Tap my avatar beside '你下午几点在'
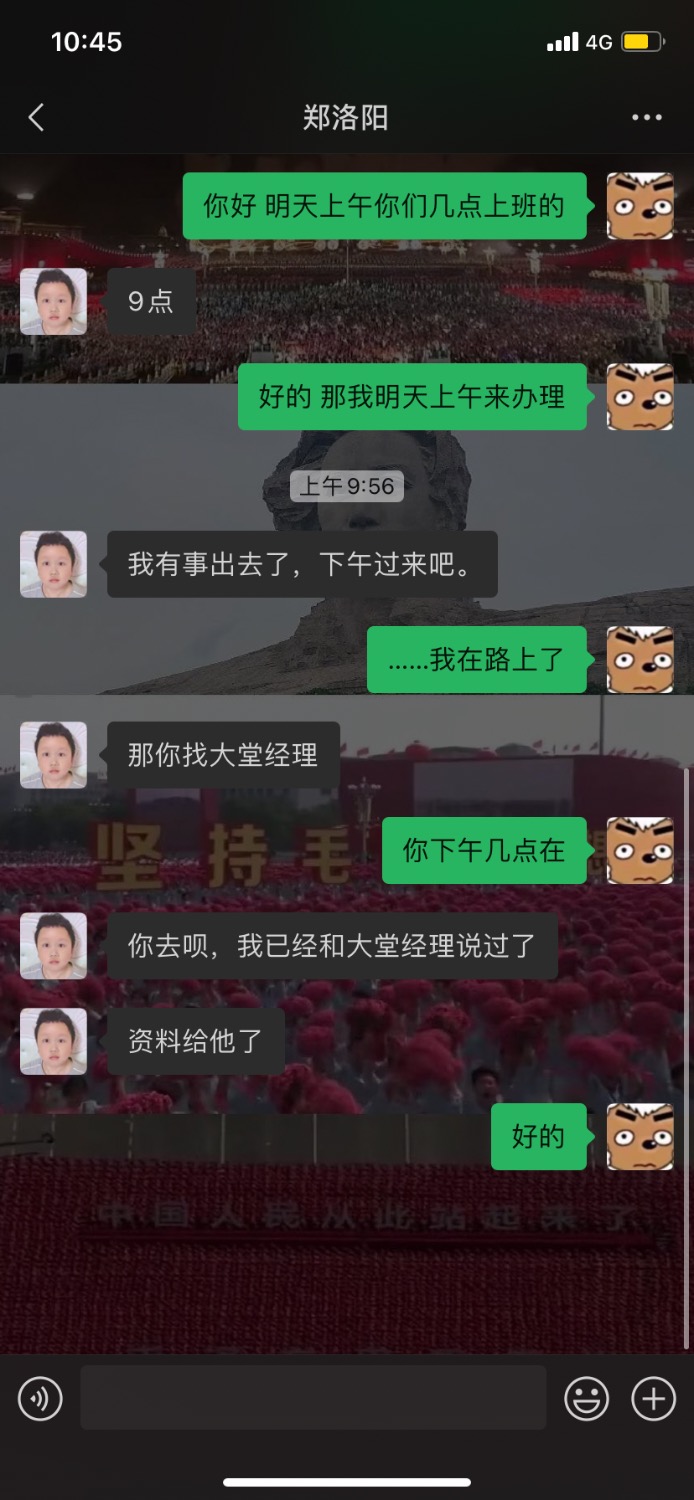The width and height of the screenshot is (694, 1500). pos(640,850)
